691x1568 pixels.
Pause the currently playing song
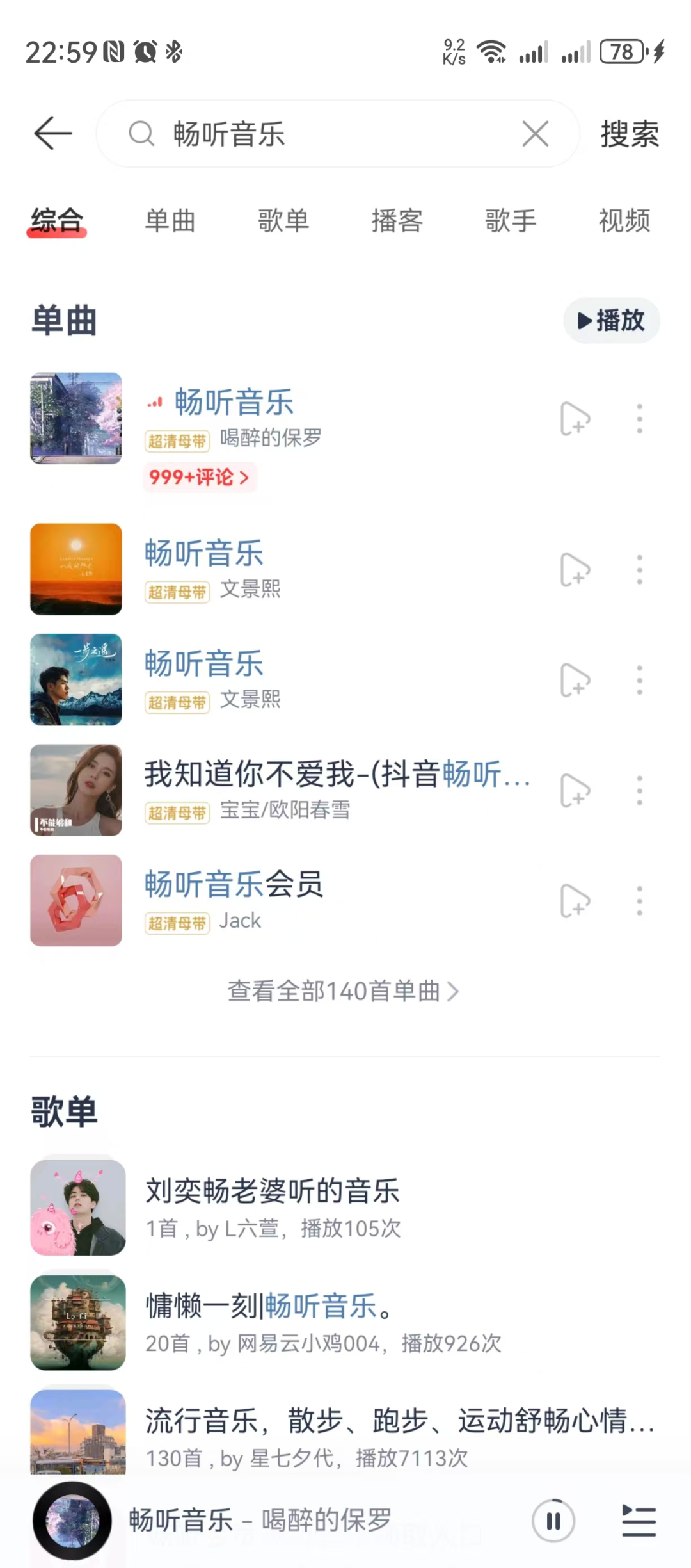[x=553, y=1521]
